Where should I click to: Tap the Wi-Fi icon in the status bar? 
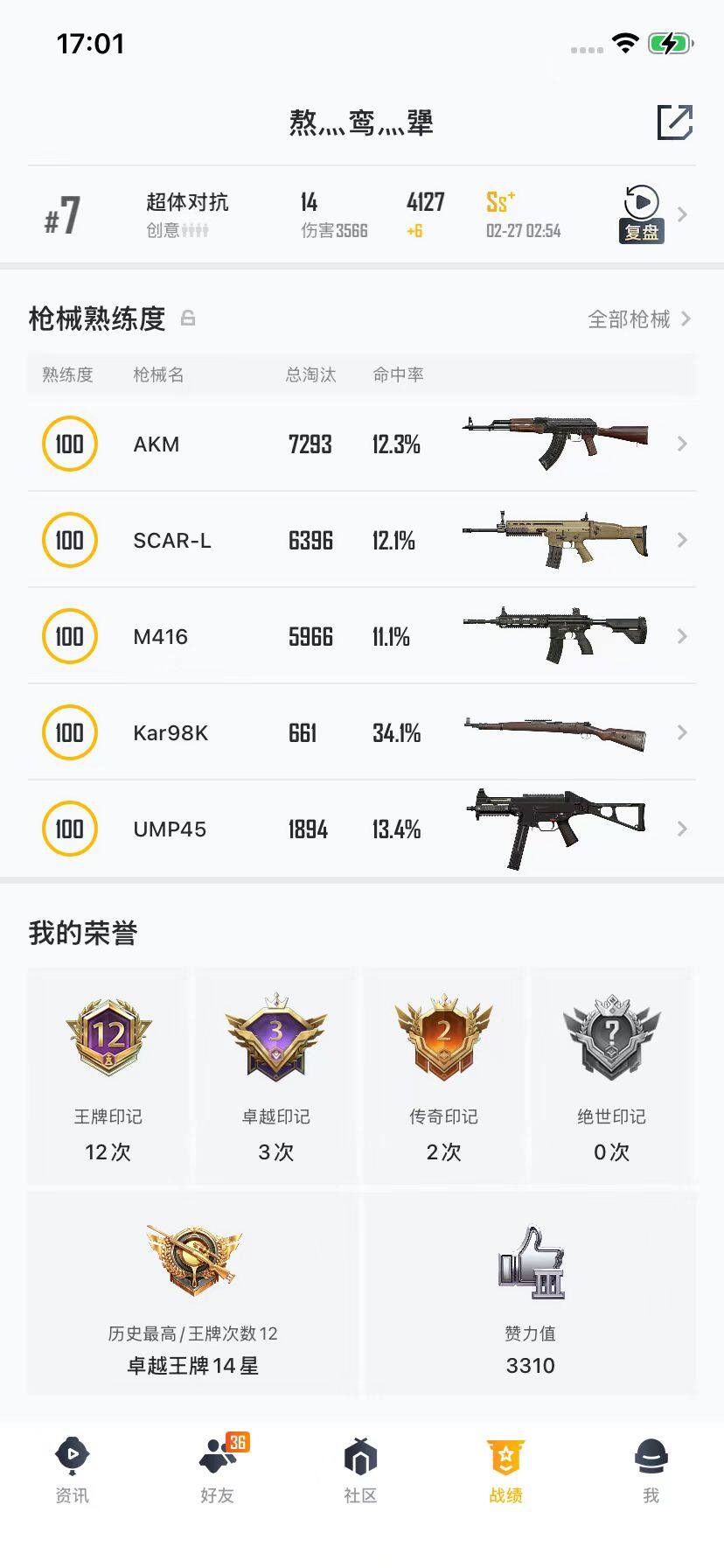[623, 42]
